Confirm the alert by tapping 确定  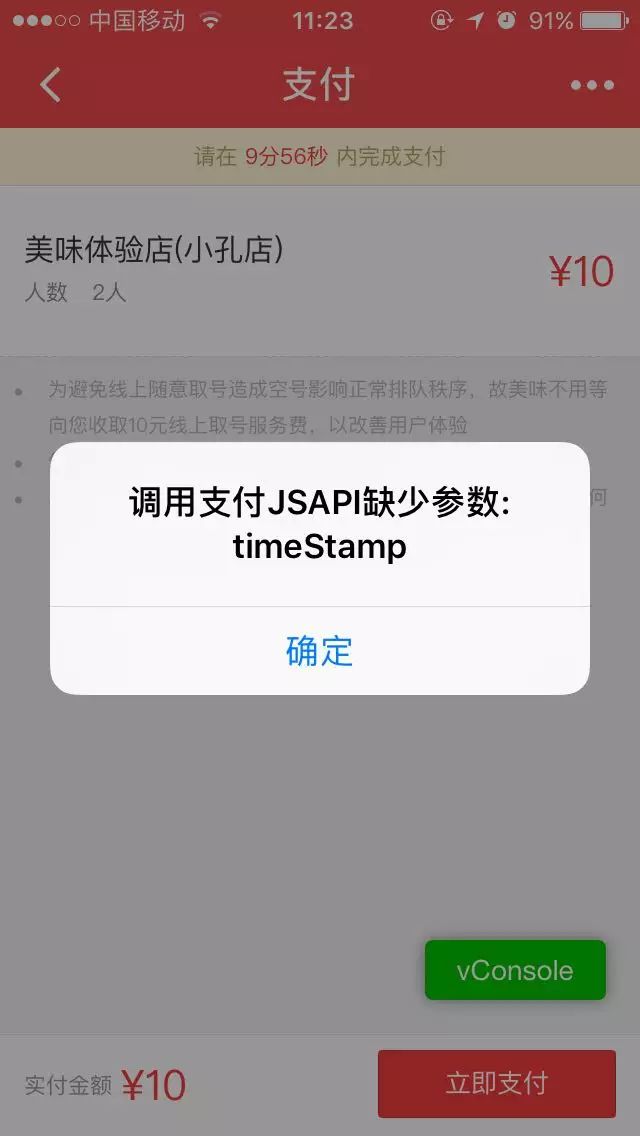(x=320, y=651)
